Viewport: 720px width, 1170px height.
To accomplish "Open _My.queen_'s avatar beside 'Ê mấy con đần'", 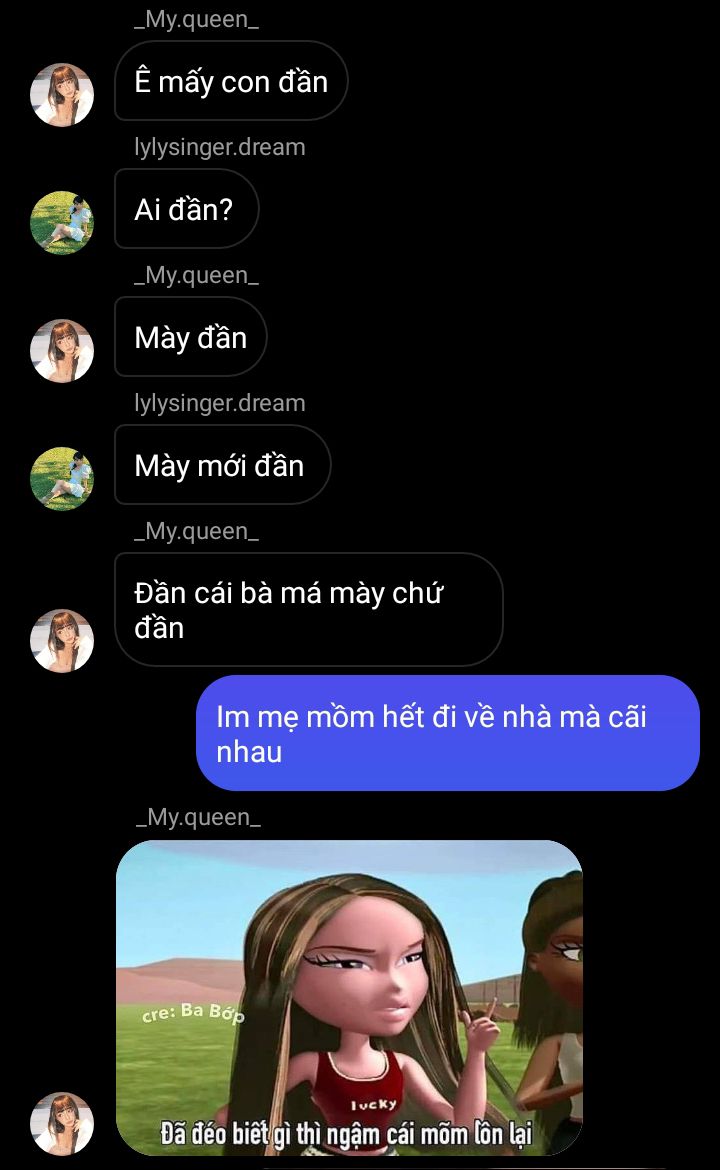I will pyautogui.click(x=62, y=95).
